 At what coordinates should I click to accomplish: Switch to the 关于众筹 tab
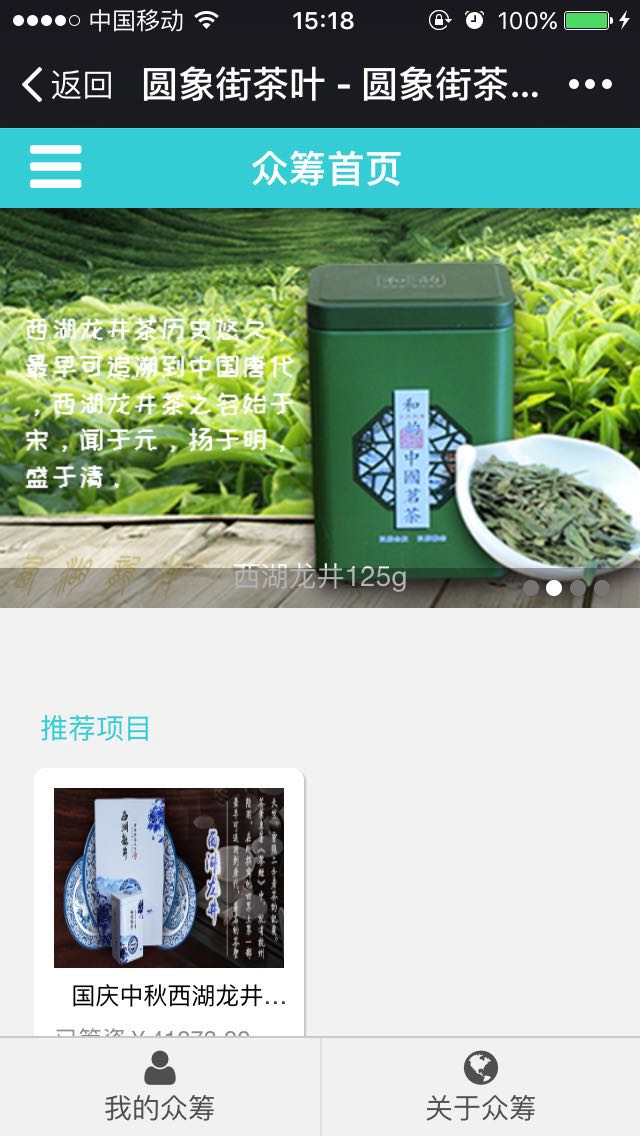coord(480,1087)
